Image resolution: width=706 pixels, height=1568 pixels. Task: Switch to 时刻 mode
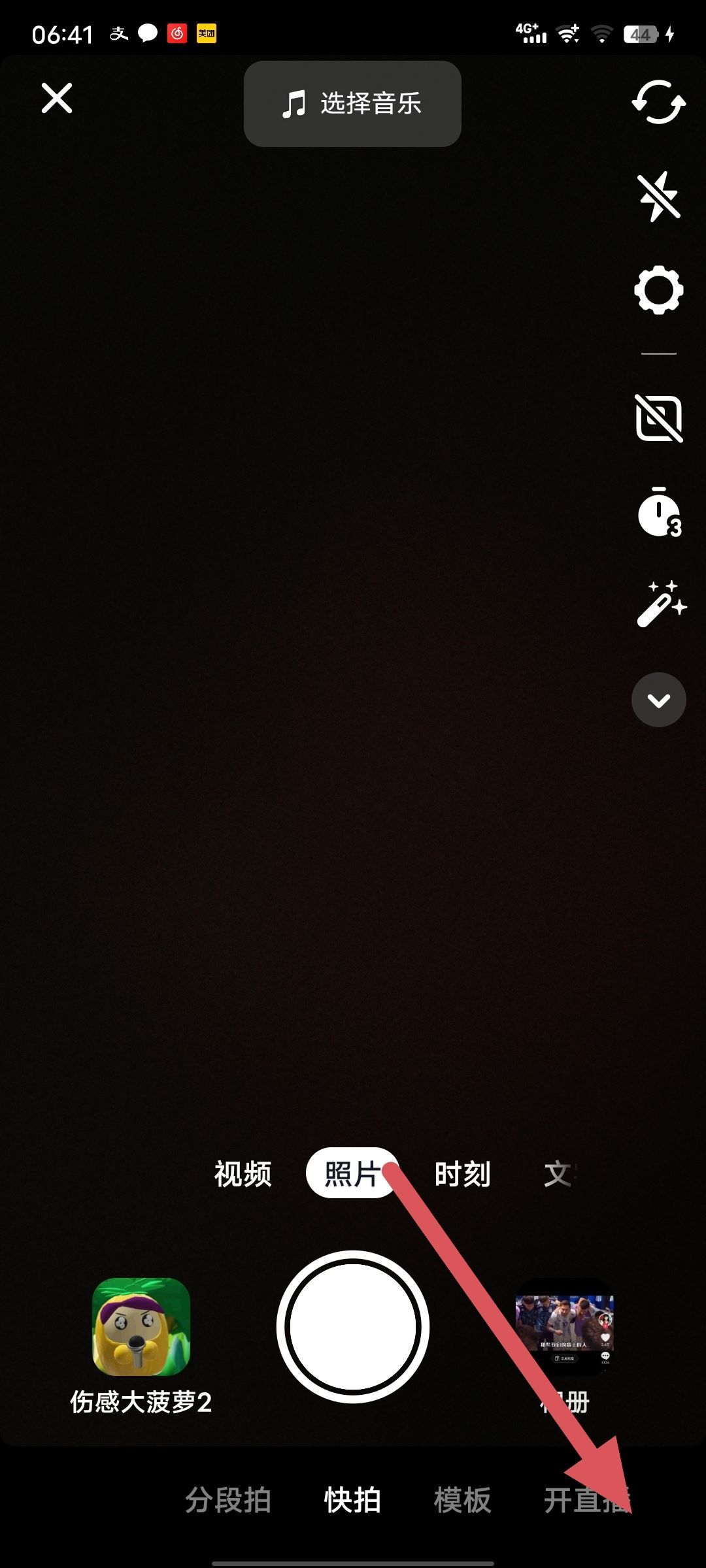point(462,1174)
